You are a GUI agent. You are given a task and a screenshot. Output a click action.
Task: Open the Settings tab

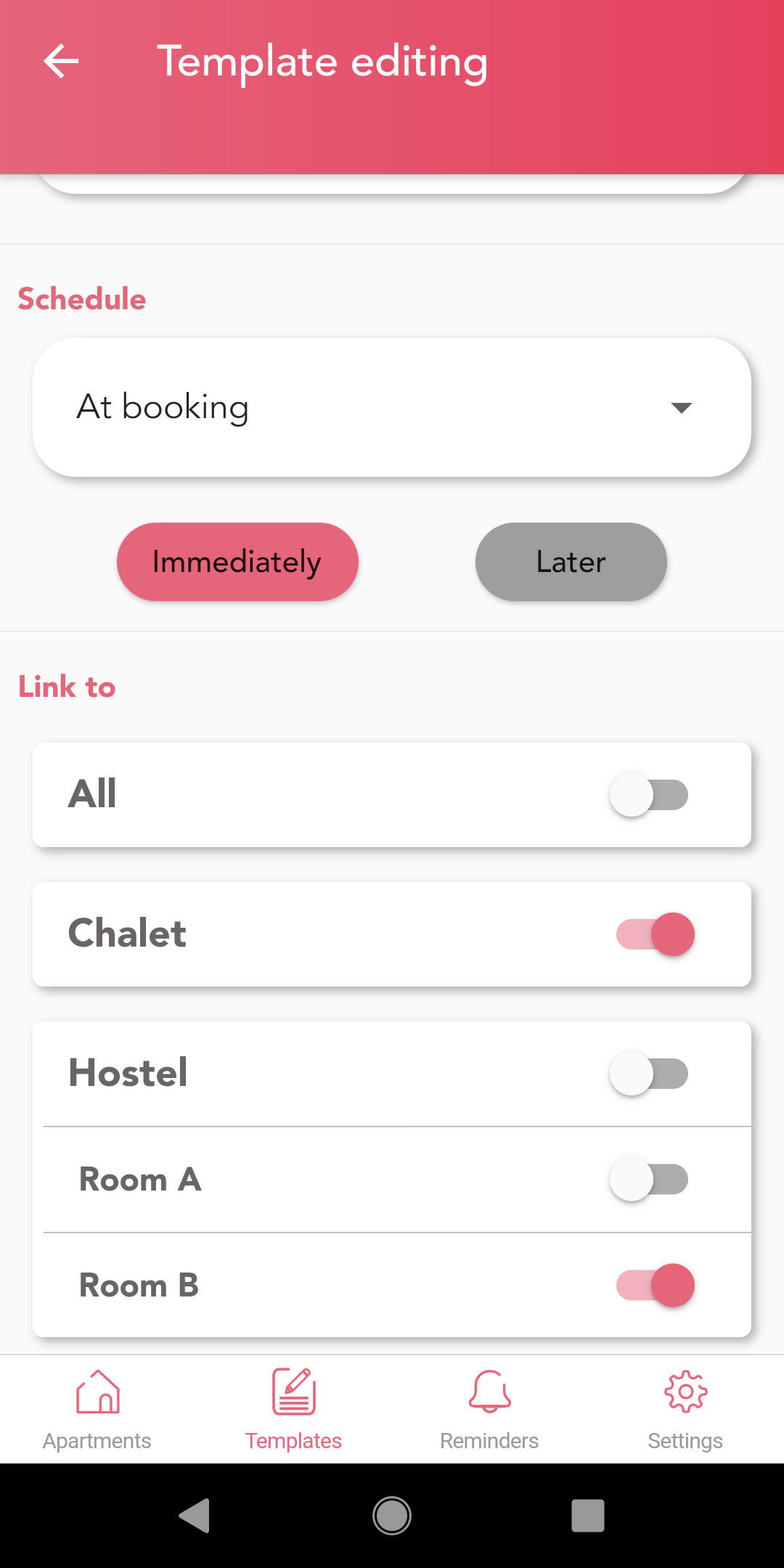click(685, 1410)
